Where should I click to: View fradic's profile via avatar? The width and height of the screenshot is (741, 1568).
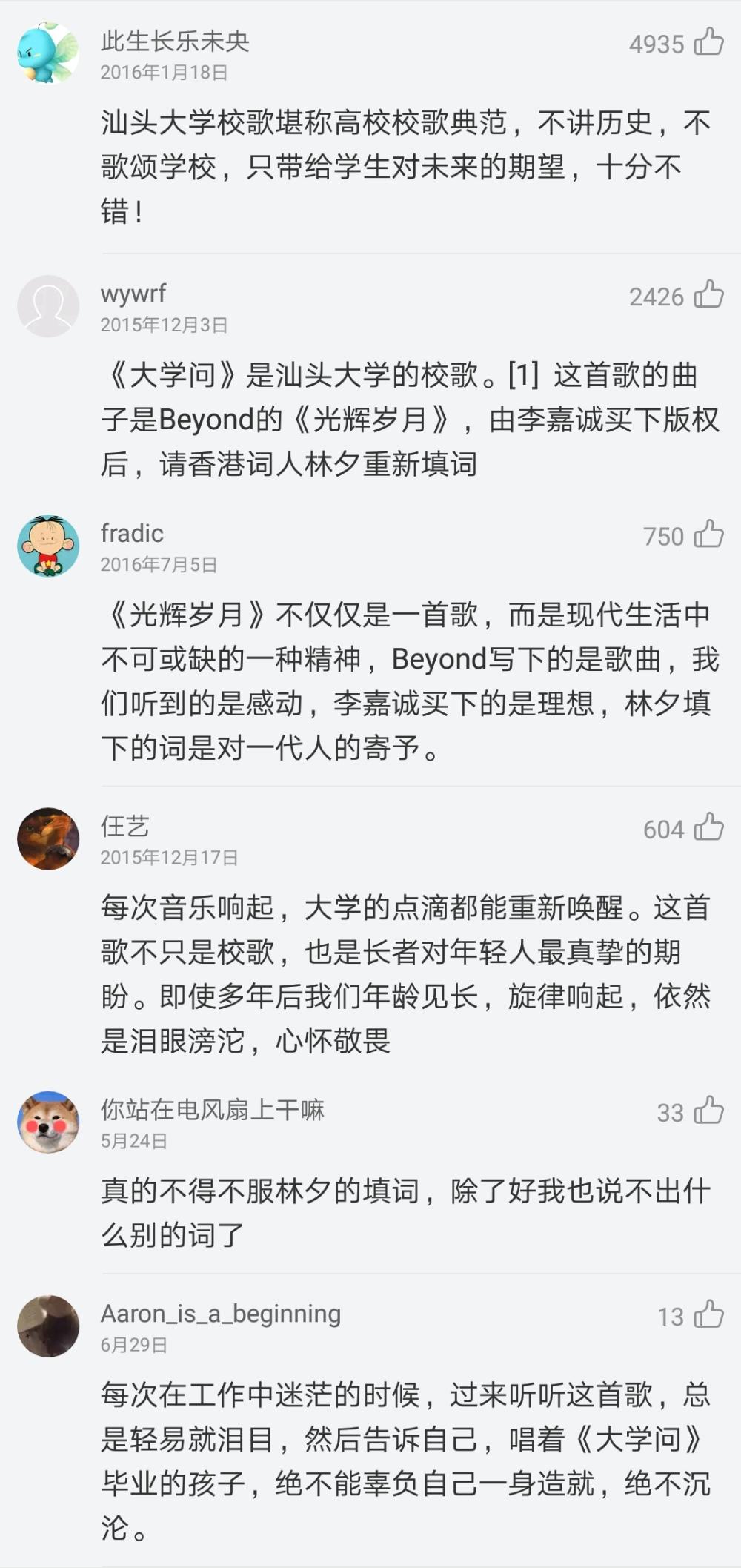tap(48, 546)
